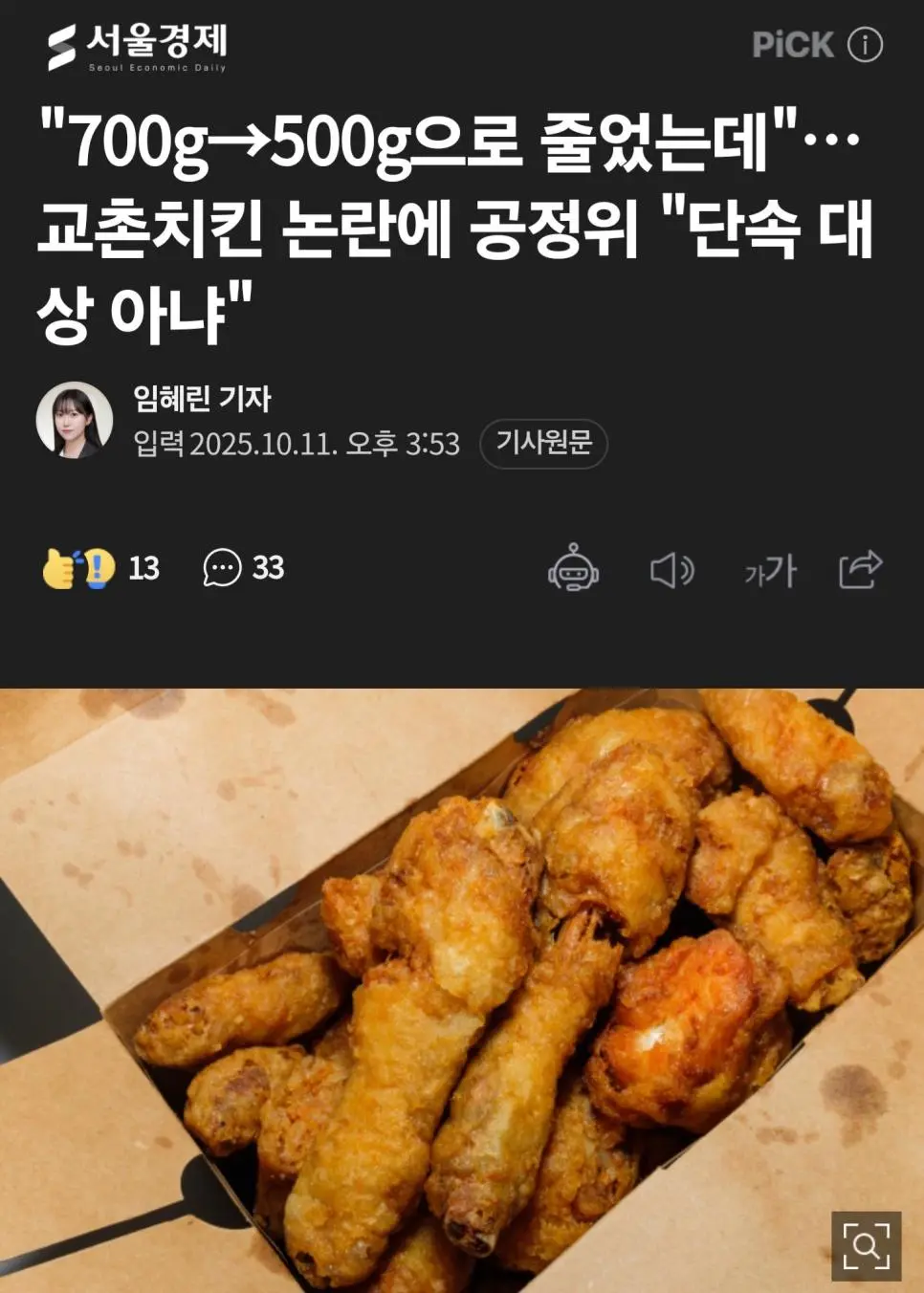This screenshot has width=924, height=1293.
Task: Open the 33 comments
Action: pyautogui.click(x=243, y=568)
